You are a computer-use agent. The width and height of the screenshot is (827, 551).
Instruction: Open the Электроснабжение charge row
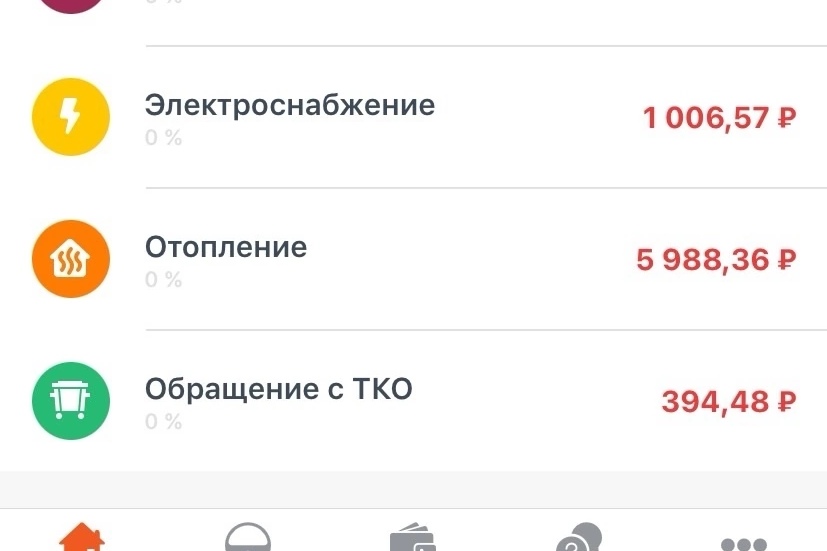point(413,118)
